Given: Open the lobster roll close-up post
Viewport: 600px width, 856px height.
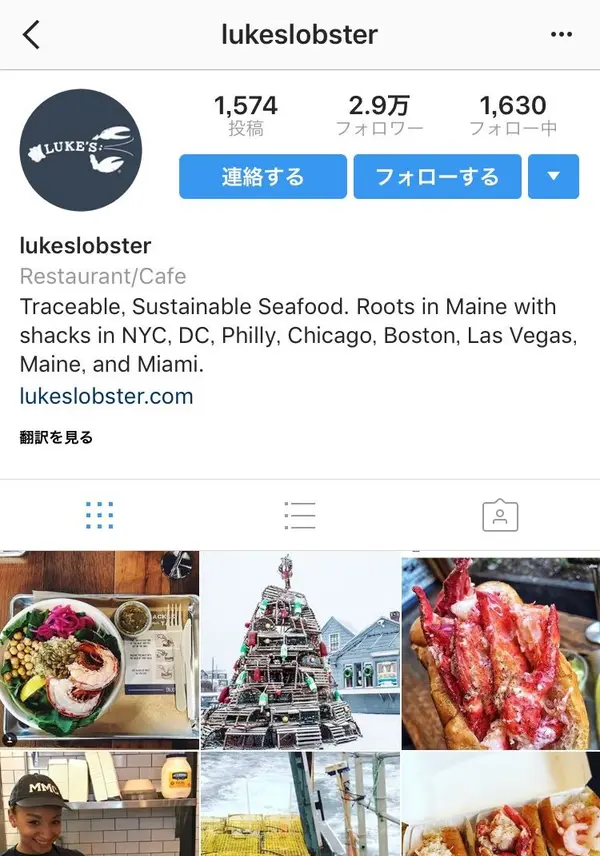Looking at the screenshot, I should tap(500, 649).
